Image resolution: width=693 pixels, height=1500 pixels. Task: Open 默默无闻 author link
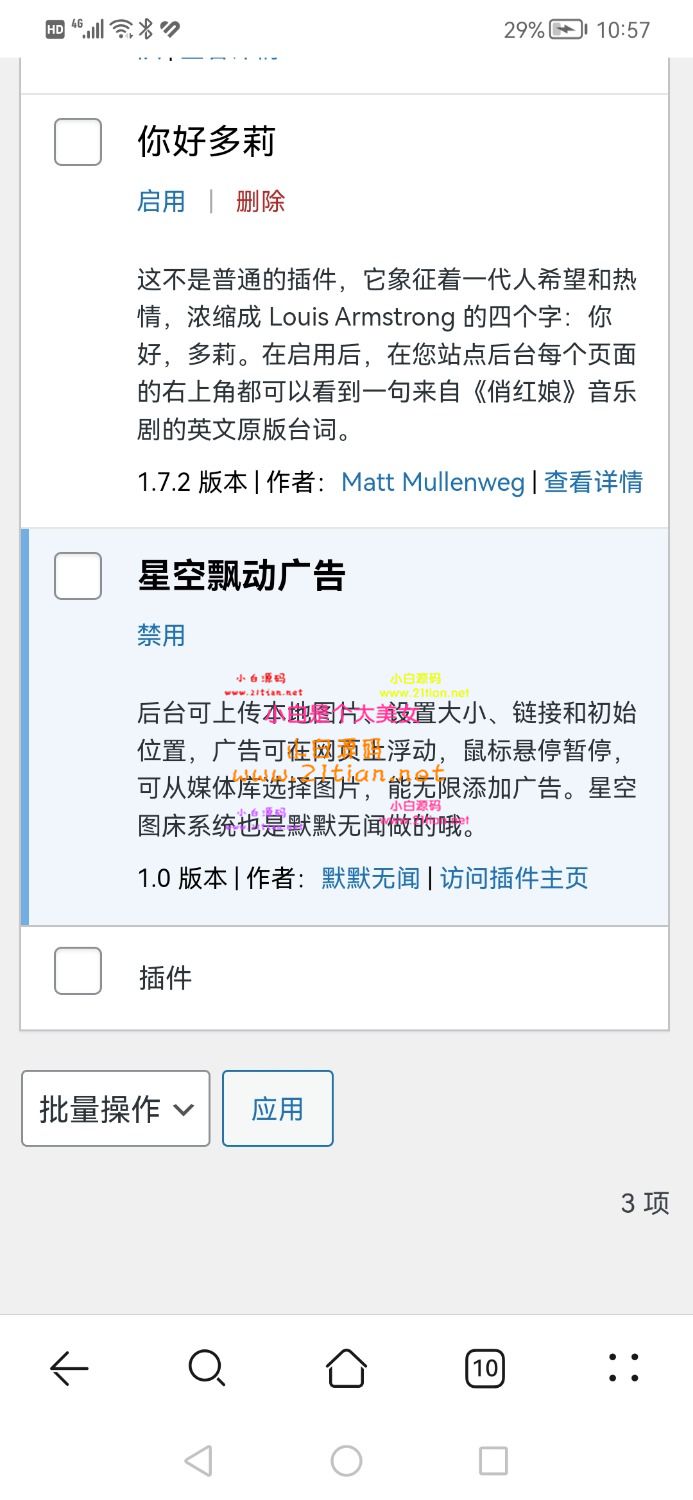click(x=370, y=878)
